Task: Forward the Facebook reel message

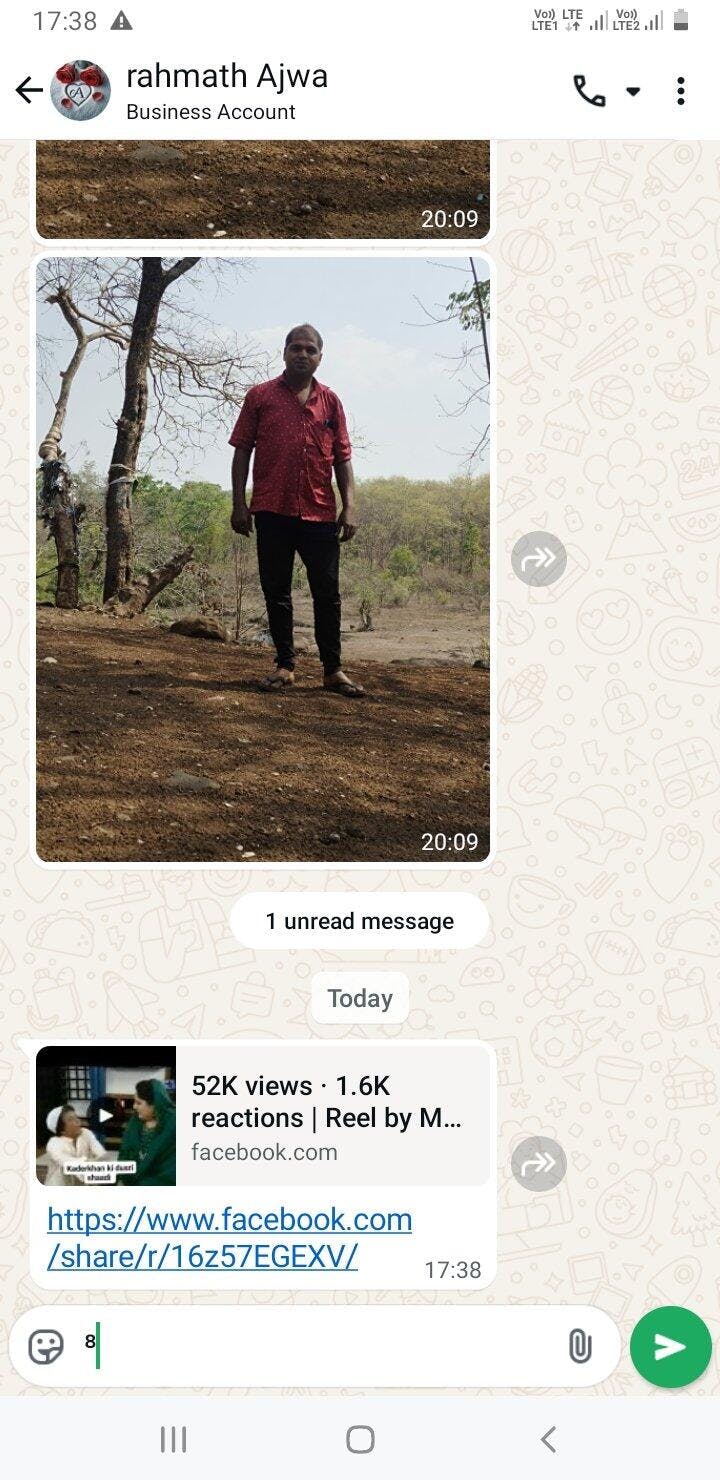Action: [539, 1164]
